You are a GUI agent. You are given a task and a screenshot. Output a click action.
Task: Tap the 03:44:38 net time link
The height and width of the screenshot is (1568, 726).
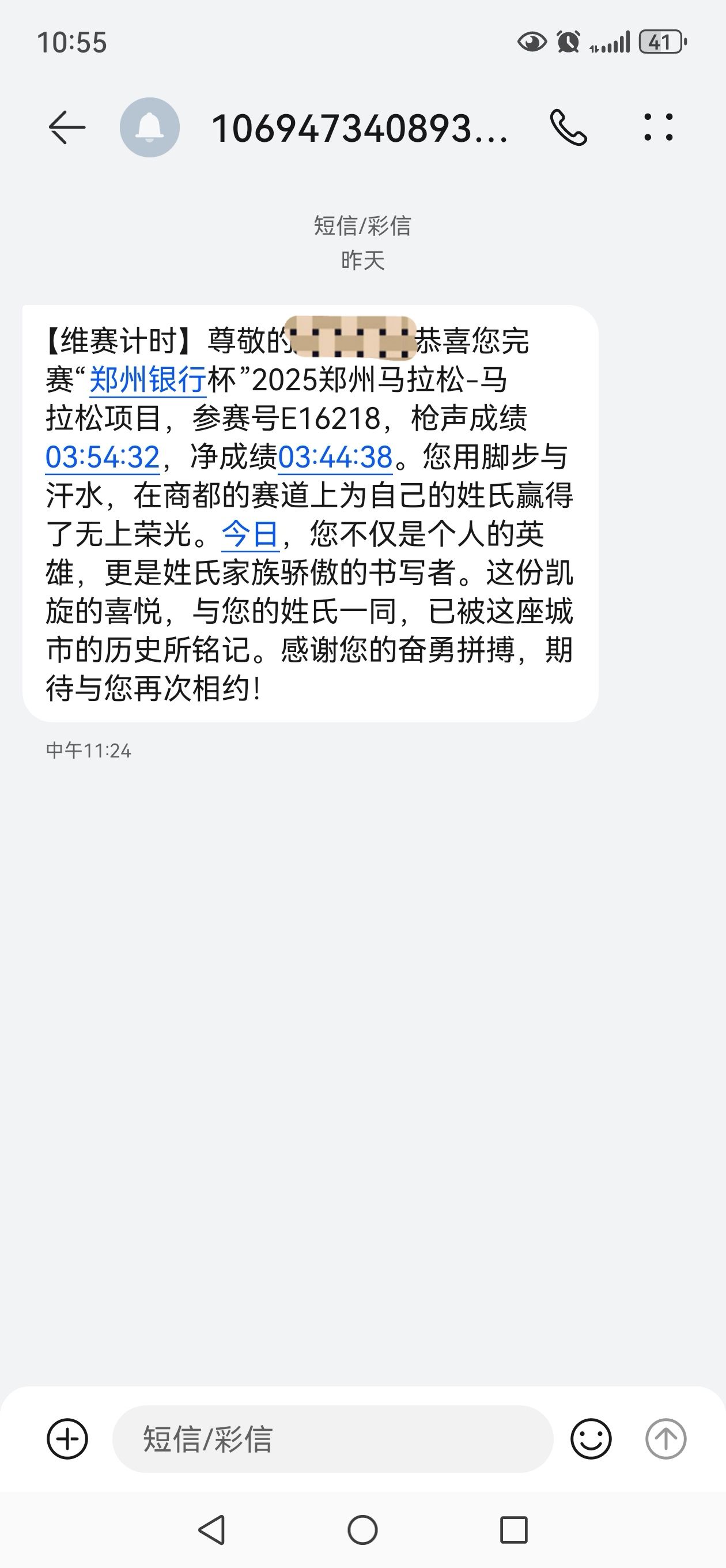(x=335, y=458)
